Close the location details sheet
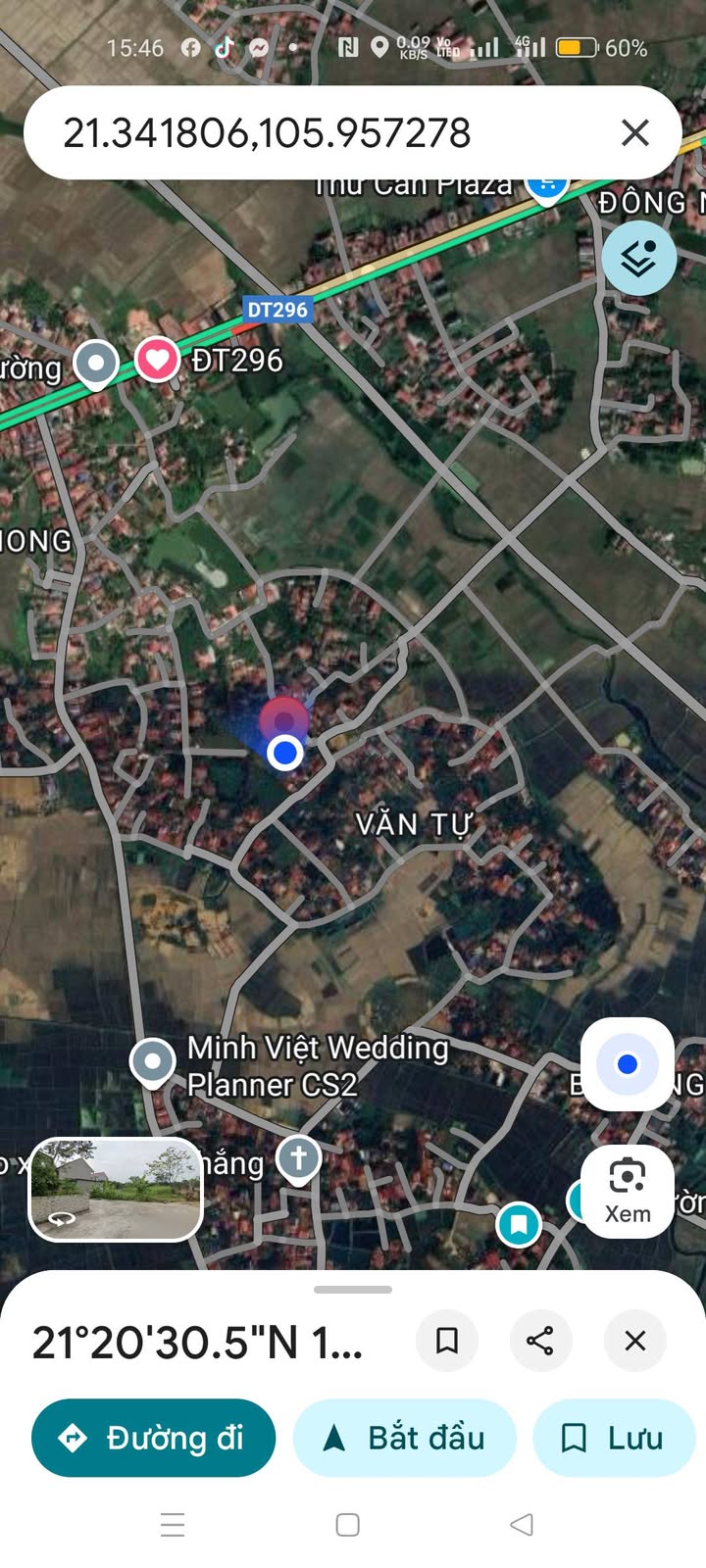This screenshot has width=706, height=1568. [x=635, y=1341]
